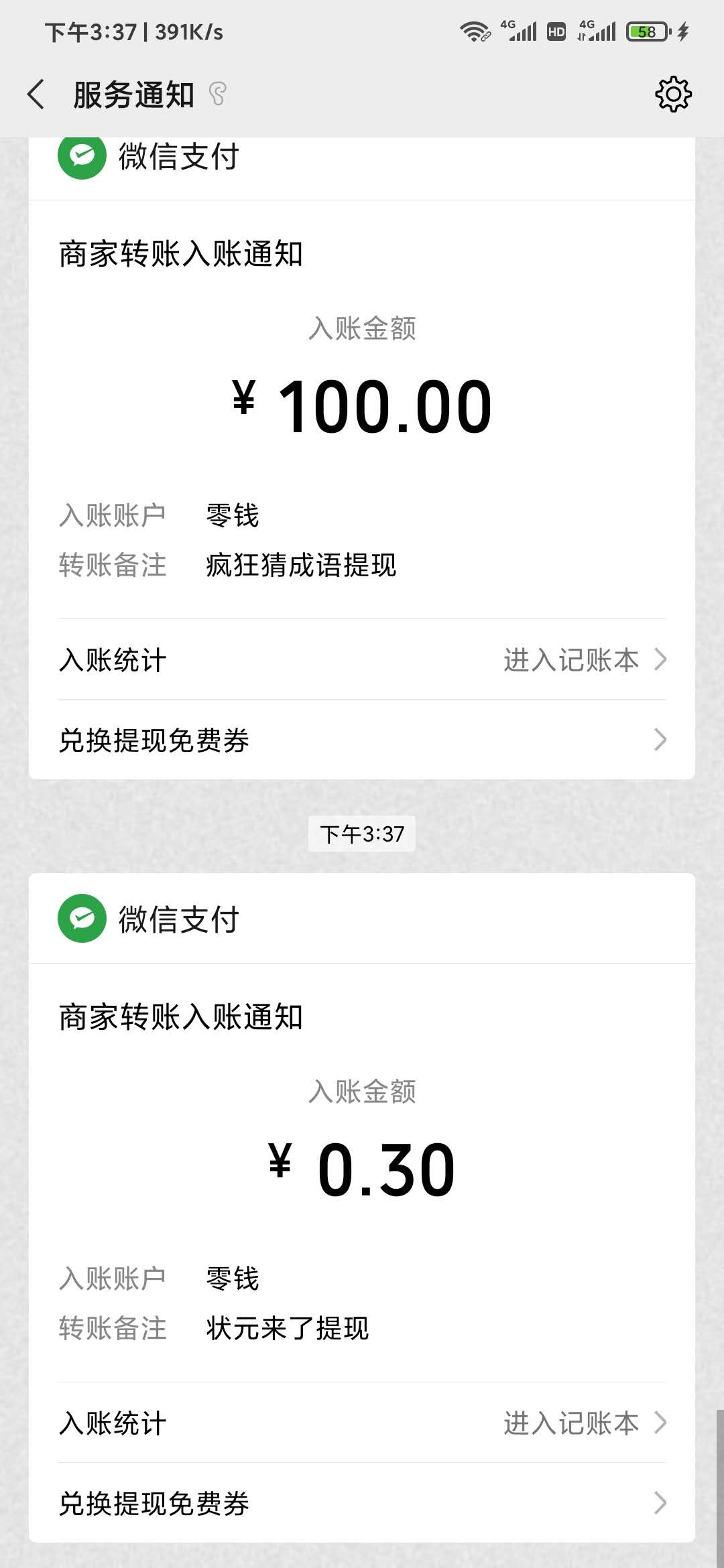Open 进入记账本 under the ¥0.30 transfer
724x1568 pixels.
tap(583, 1423)
